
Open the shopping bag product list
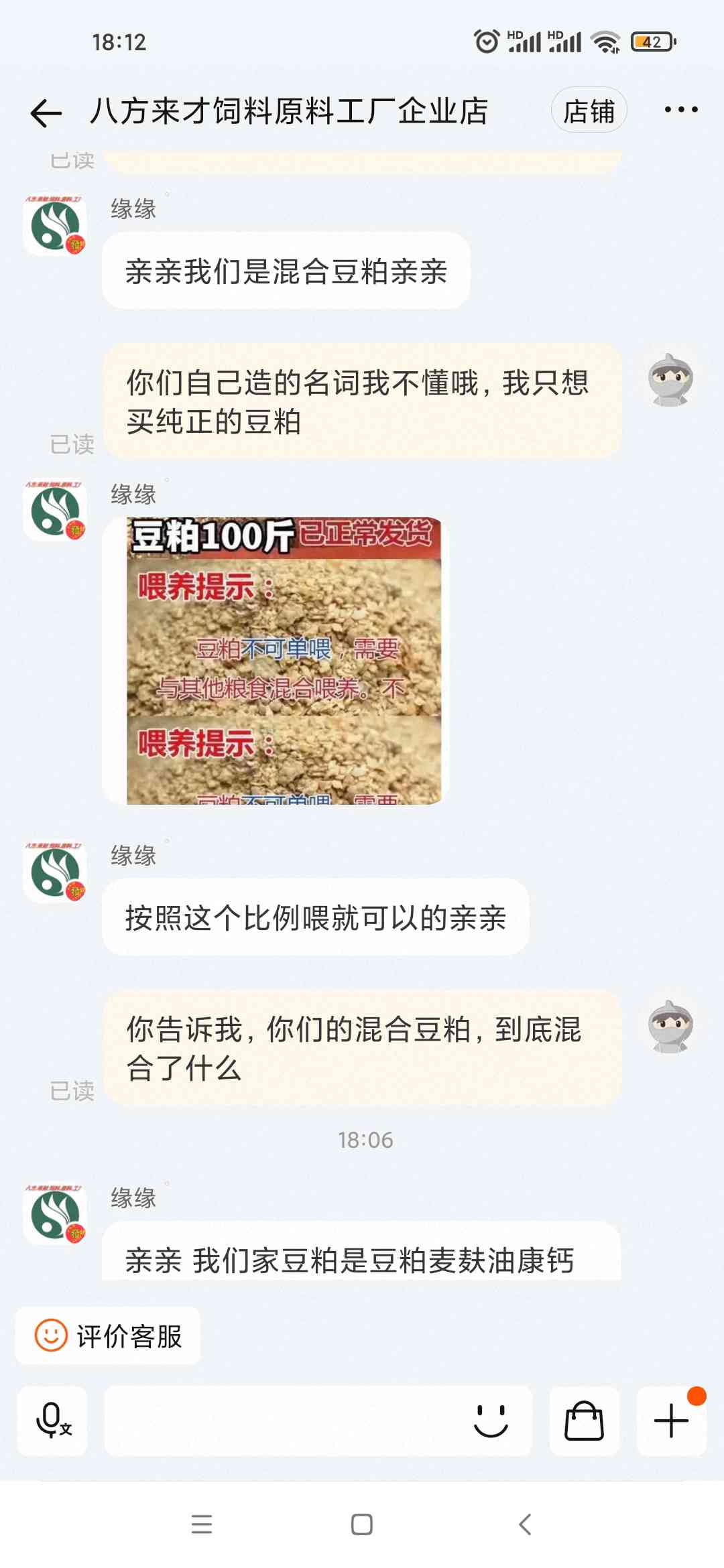pos(584,1421)
